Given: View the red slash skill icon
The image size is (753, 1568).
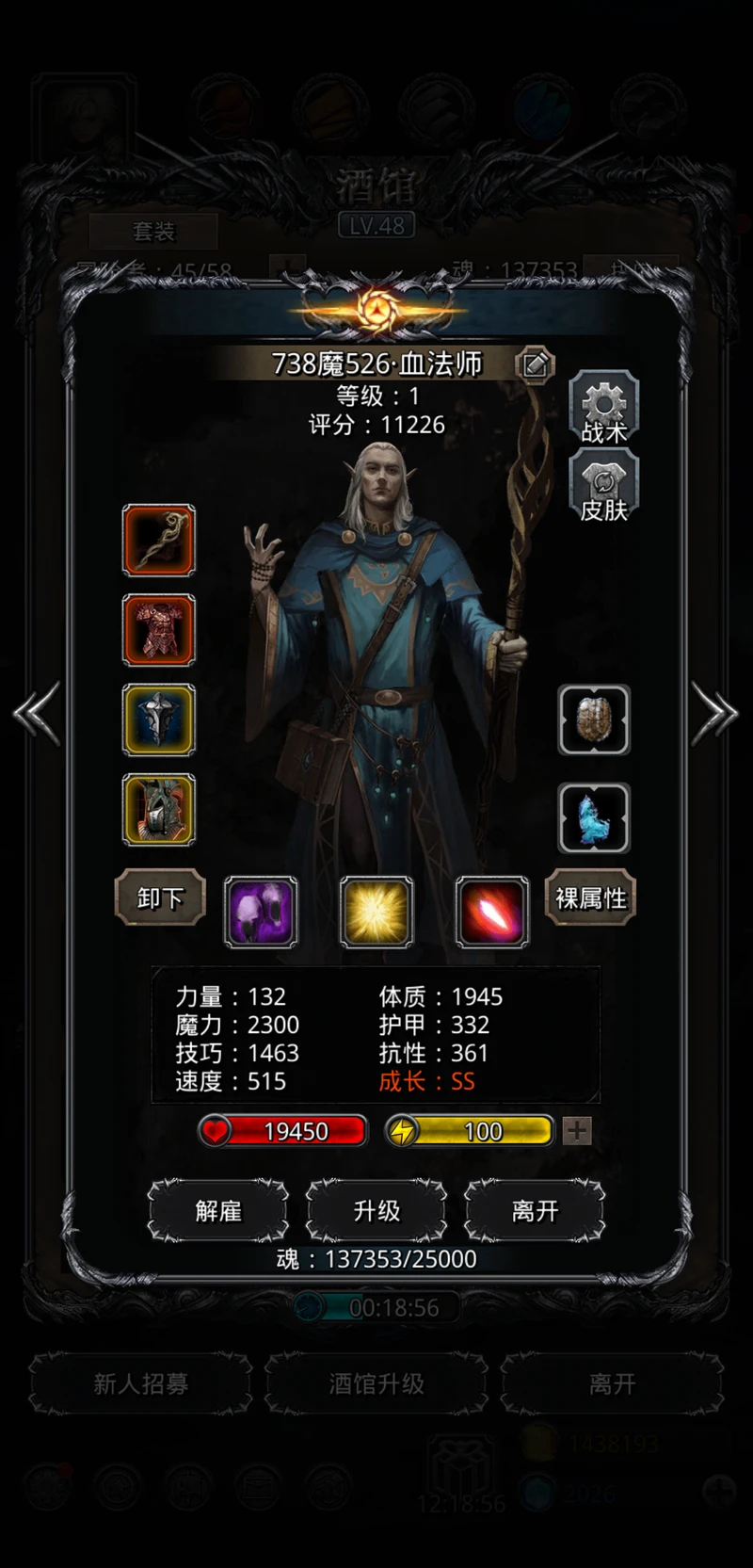Looking at the screenshot, I should pos(492,912).
